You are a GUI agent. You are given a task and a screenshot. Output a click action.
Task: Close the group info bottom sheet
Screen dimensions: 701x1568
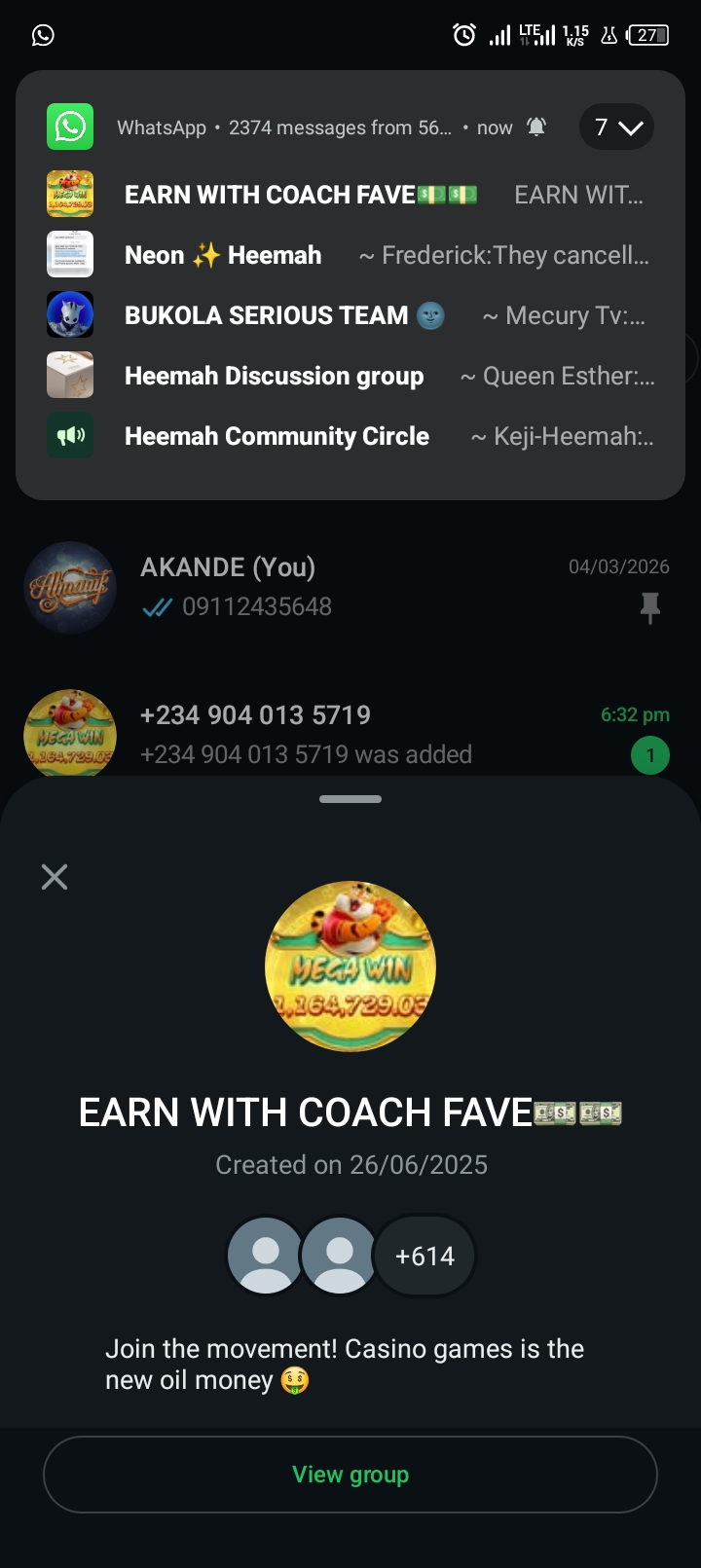tap(55, 877)
